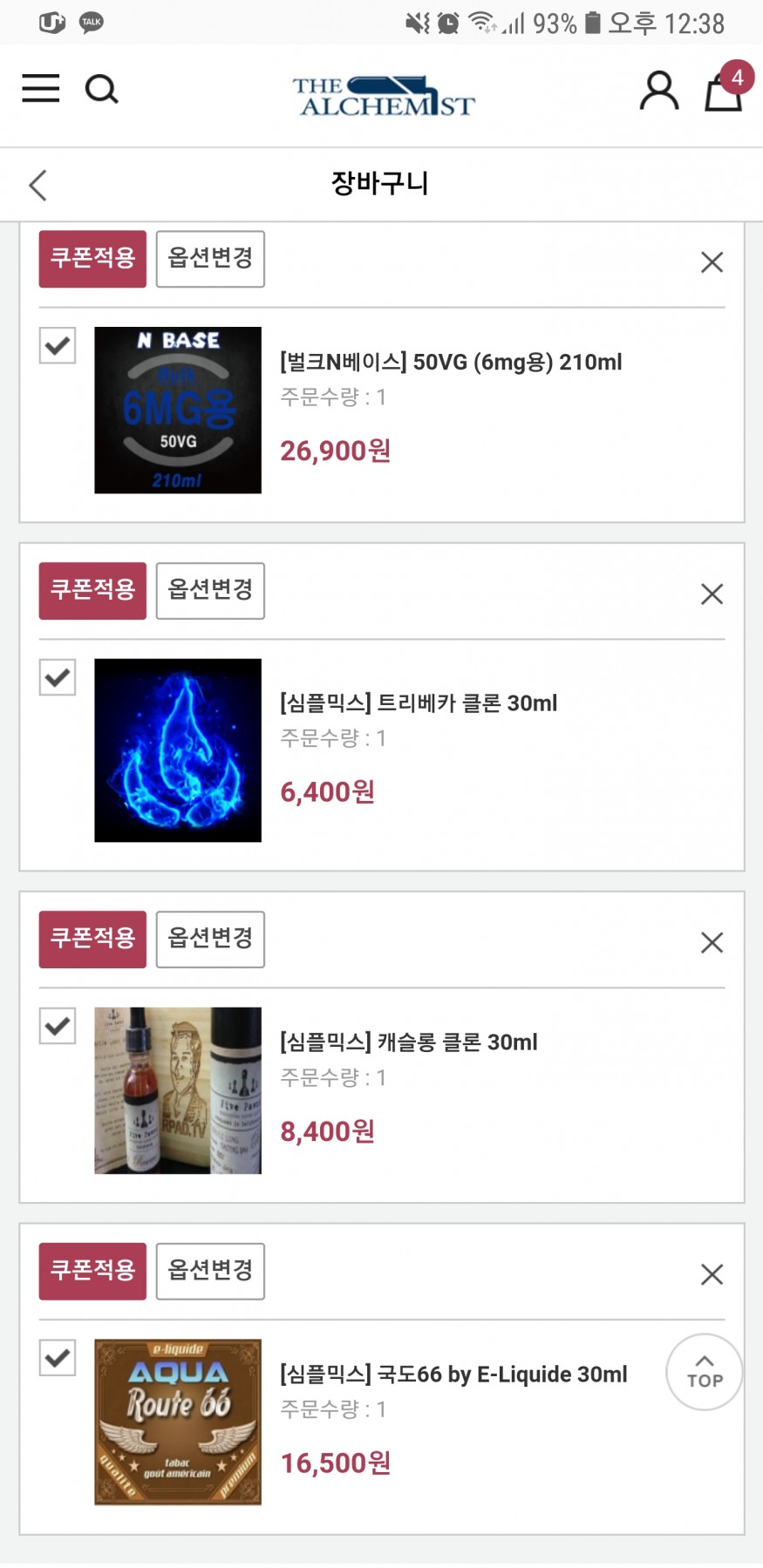Apply coupon to 트리베카 클론 30ml
The width and height of the screenshot is (763, 1568).
click(92, 591)
